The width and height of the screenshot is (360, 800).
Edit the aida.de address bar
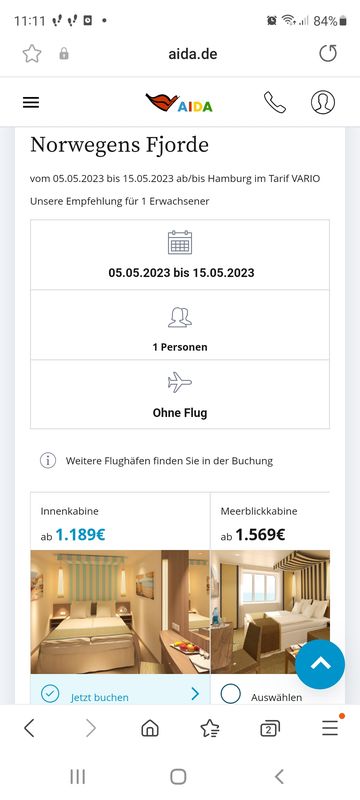(193, 54)
